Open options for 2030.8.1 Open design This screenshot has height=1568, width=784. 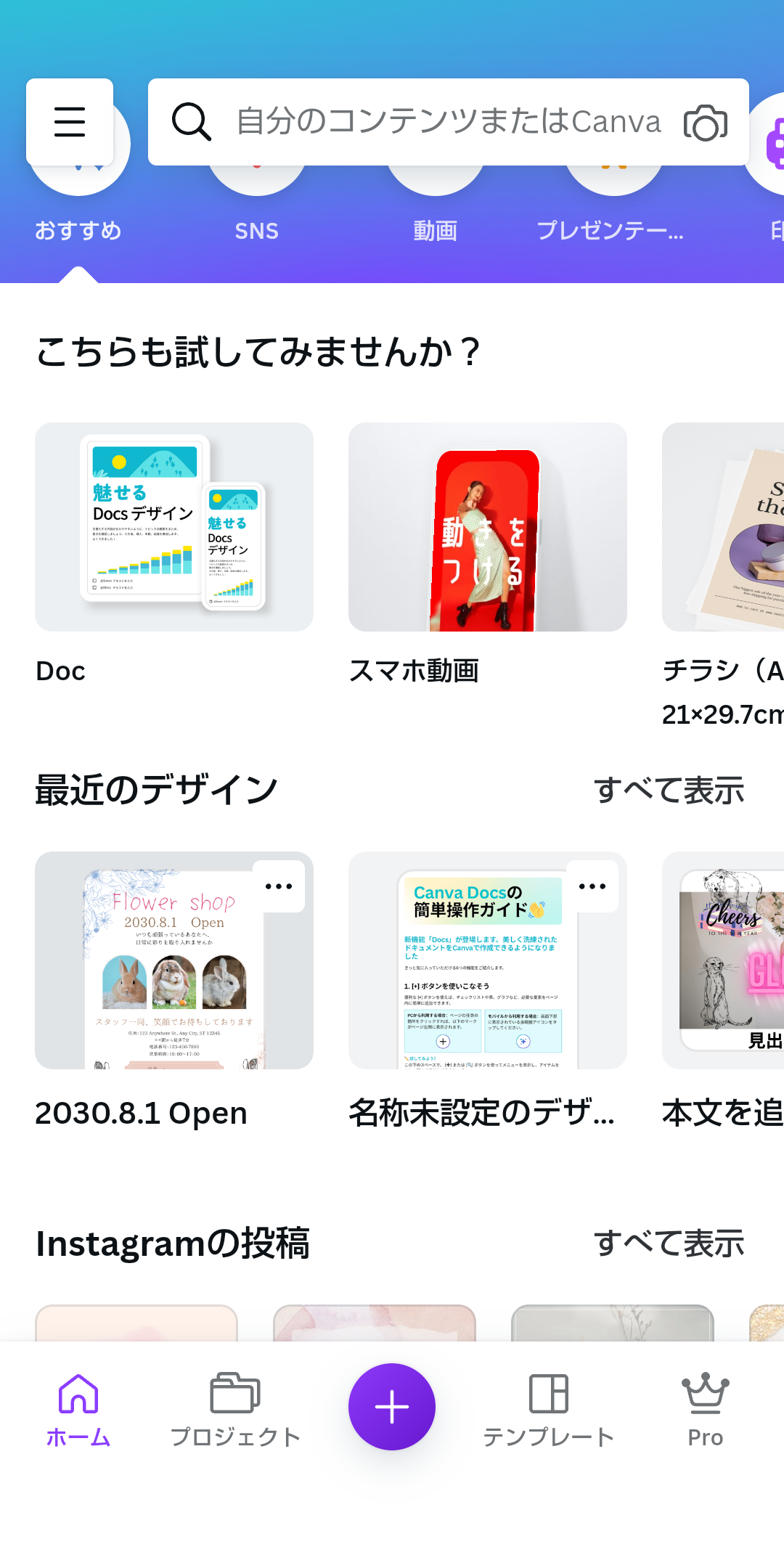tap(279, 886)
